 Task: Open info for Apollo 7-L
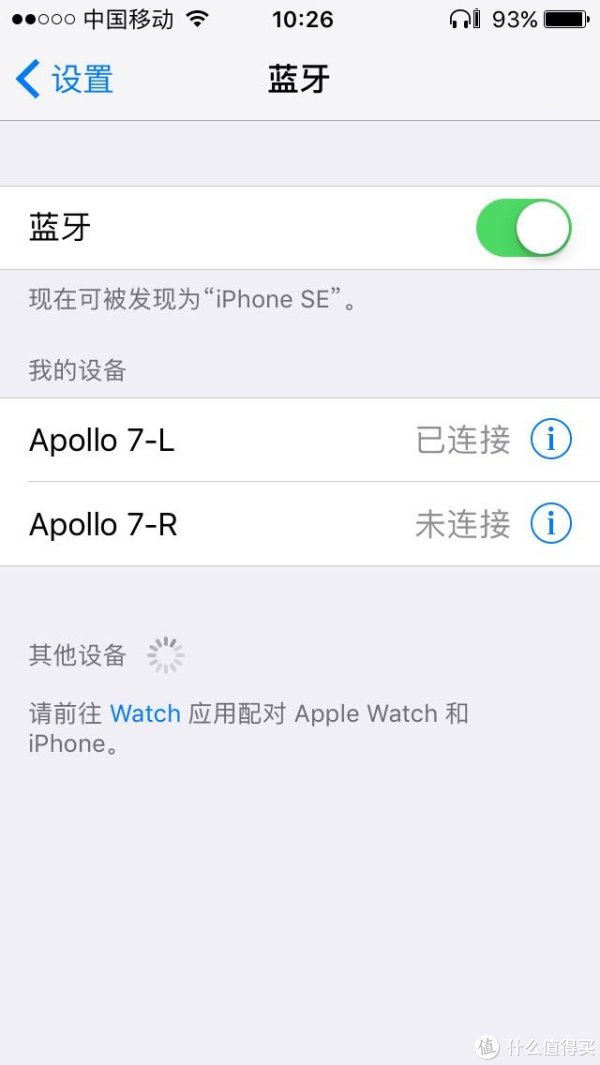point(550,440)
